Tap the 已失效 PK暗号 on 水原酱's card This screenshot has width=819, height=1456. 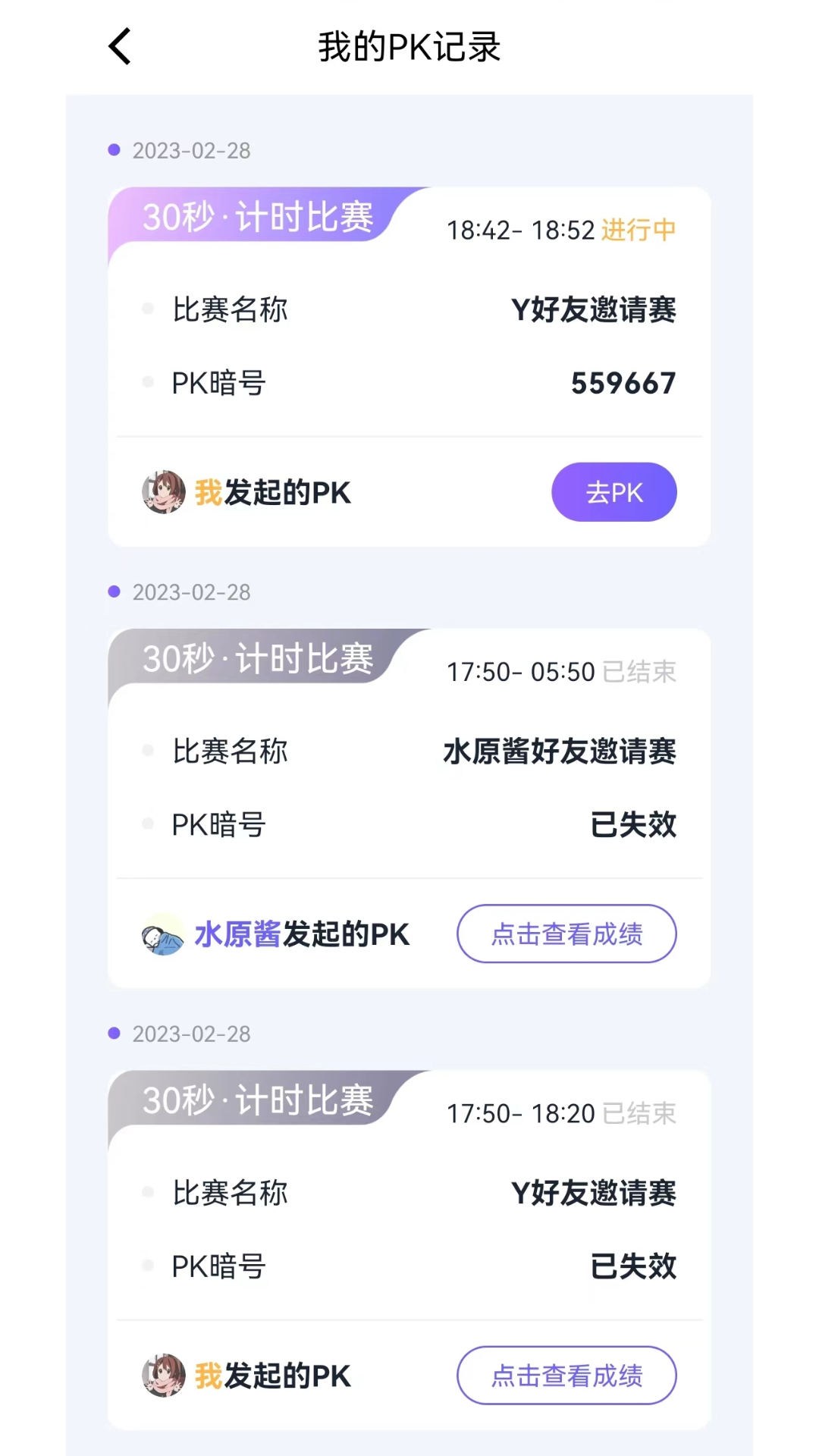634,826
